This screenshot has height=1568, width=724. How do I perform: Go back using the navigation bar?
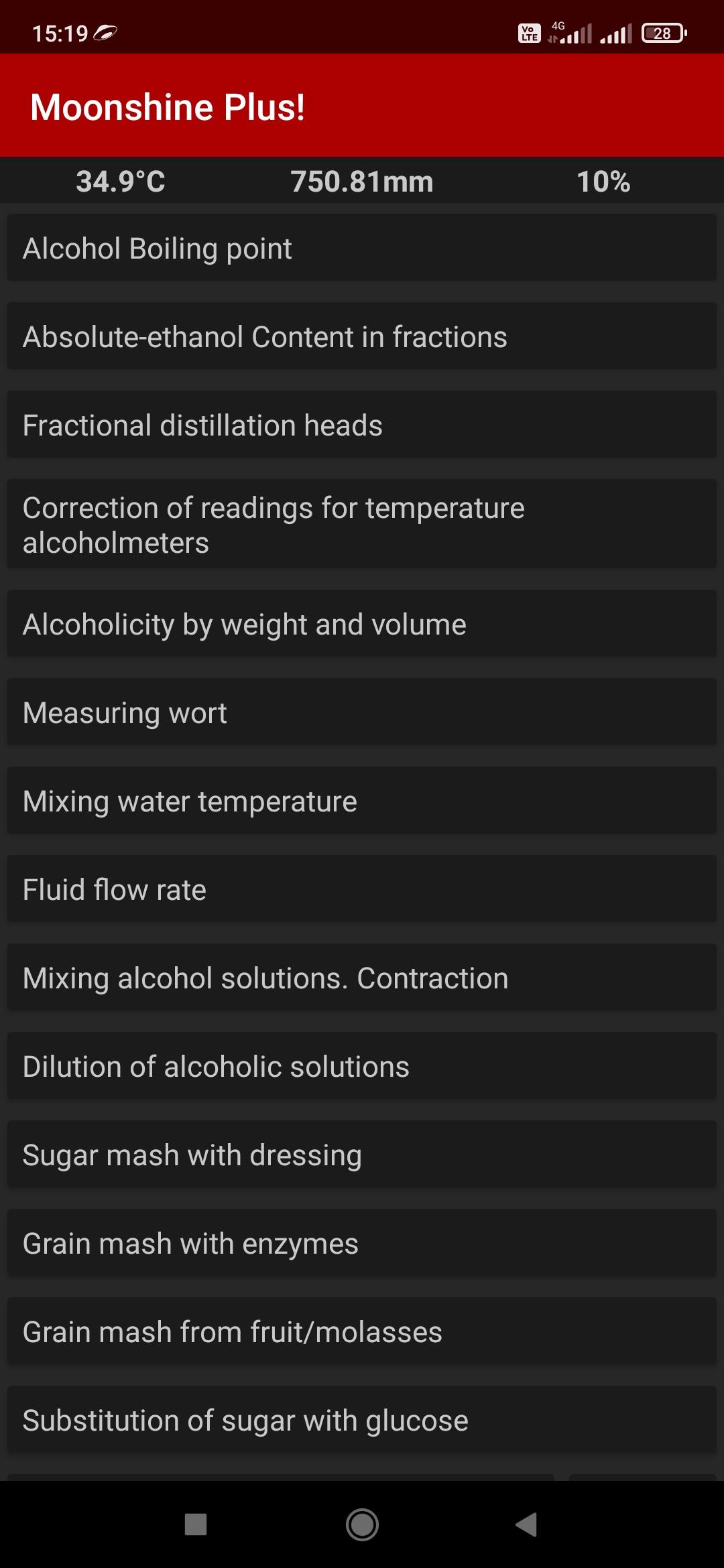526,1524
